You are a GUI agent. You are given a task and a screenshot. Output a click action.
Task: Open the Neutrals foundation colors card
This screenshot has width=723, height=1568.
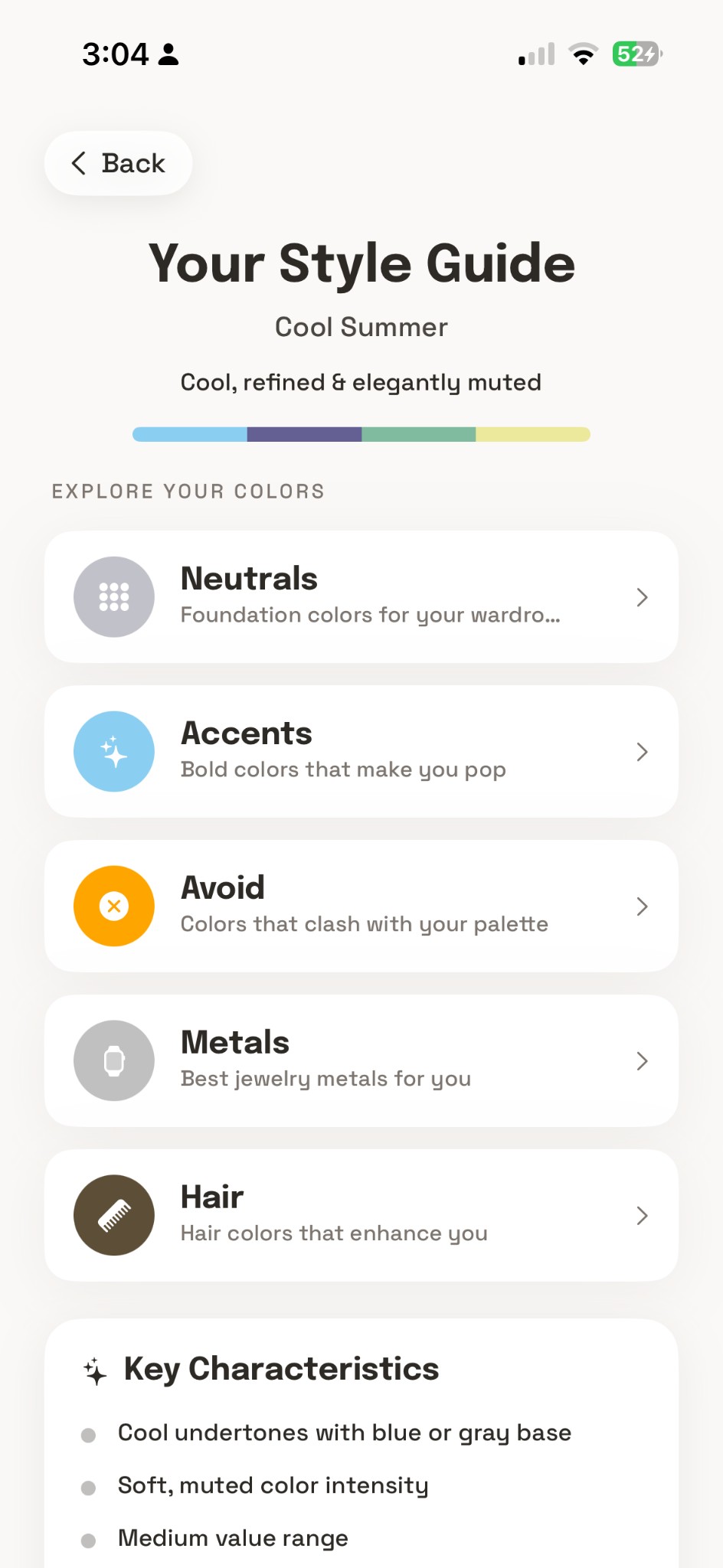pos(361,597)
